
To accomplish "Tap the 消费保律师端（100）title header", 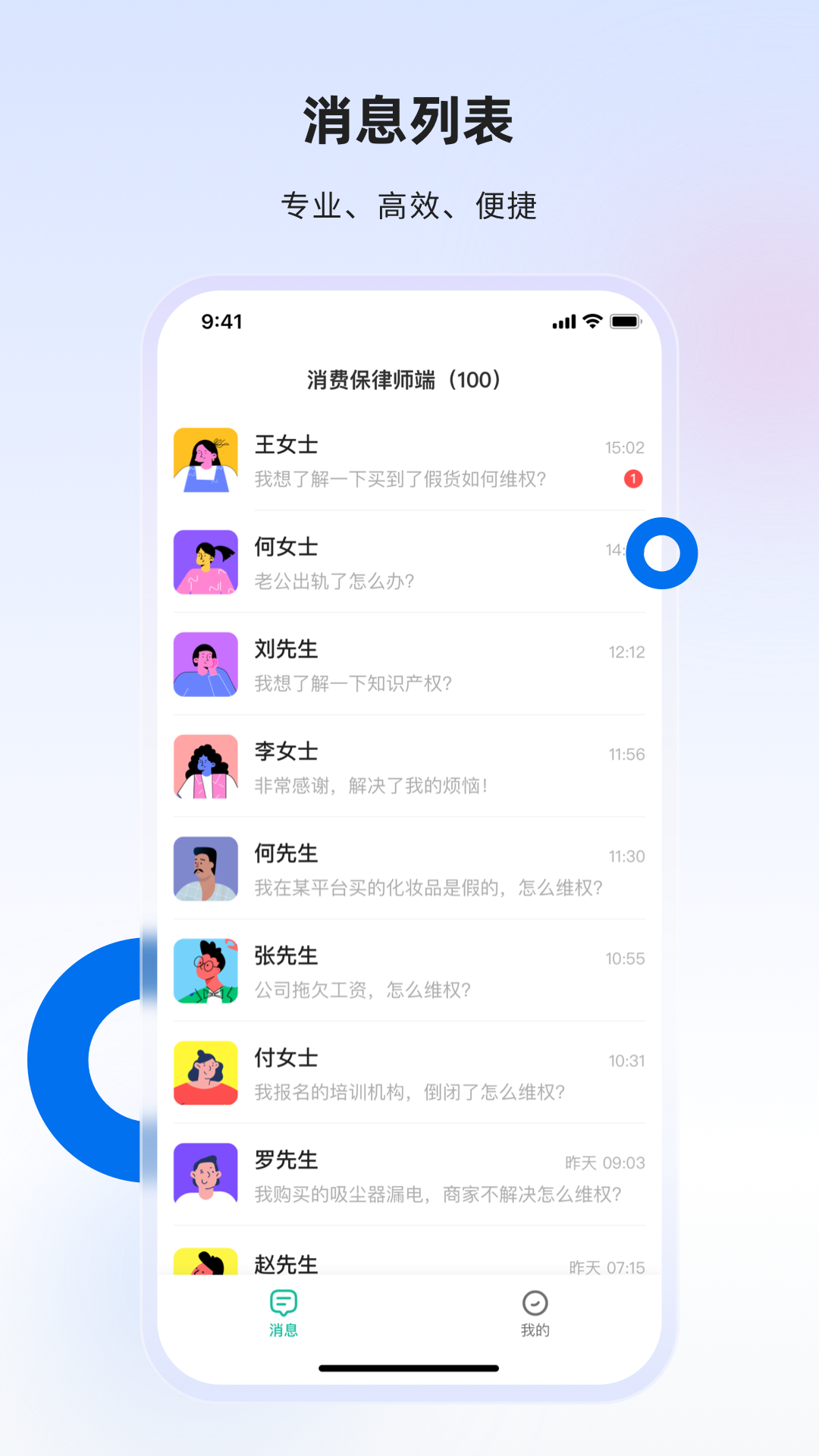I will tap(403, 379).
